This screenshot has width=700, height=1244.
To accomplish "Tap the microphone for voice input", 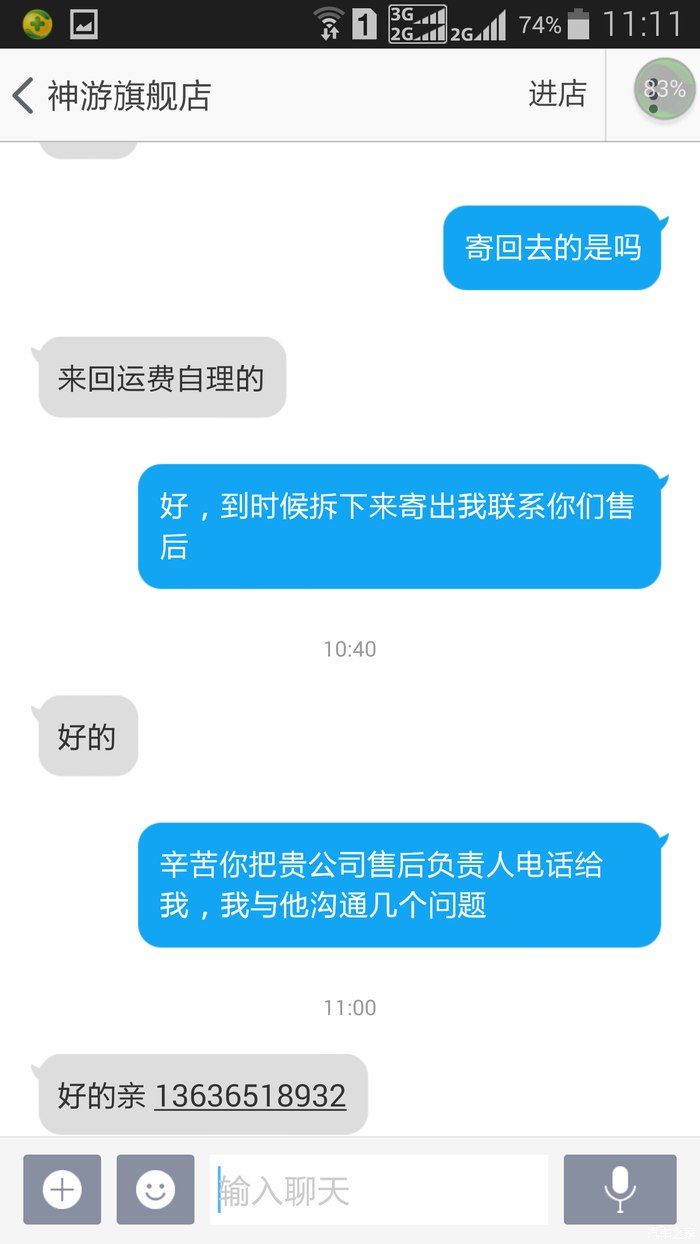I will point(619,1189).
